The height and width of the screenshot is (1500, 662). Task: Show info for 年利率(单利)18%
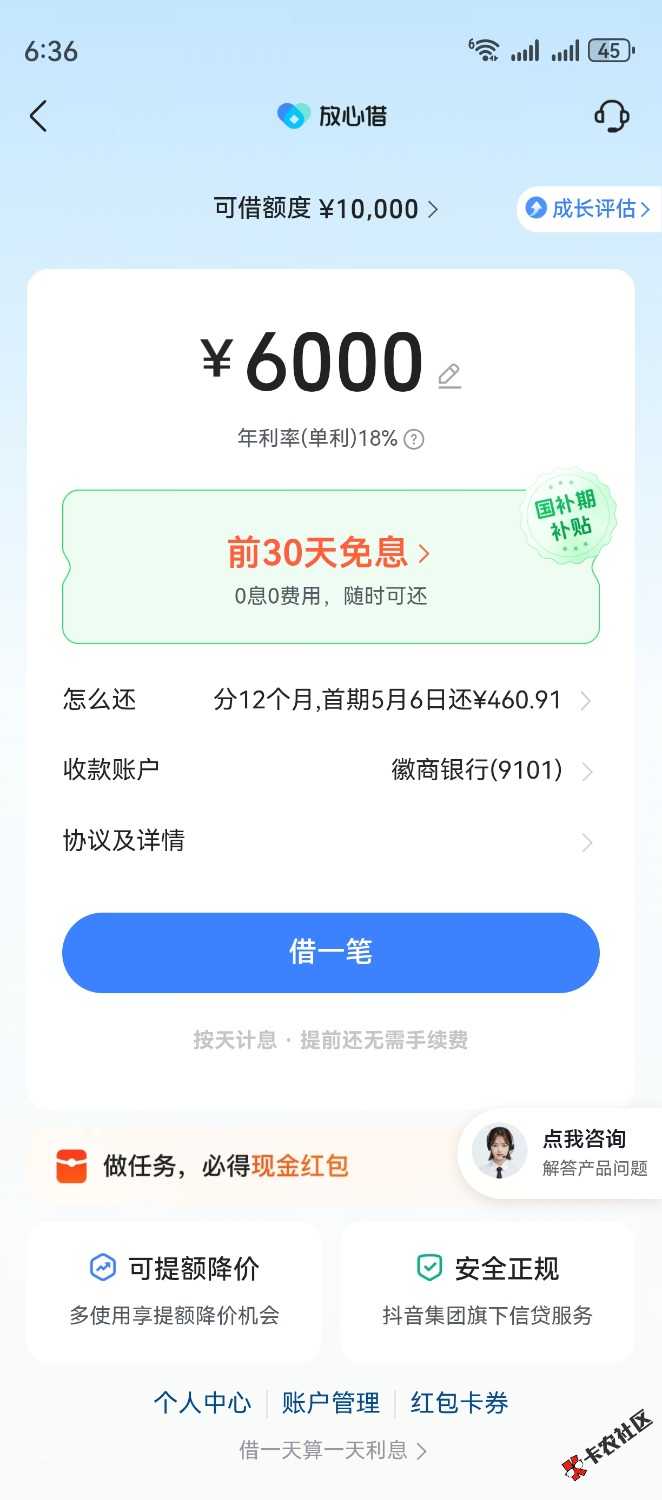pyautogui.click(x=413, y=439)
